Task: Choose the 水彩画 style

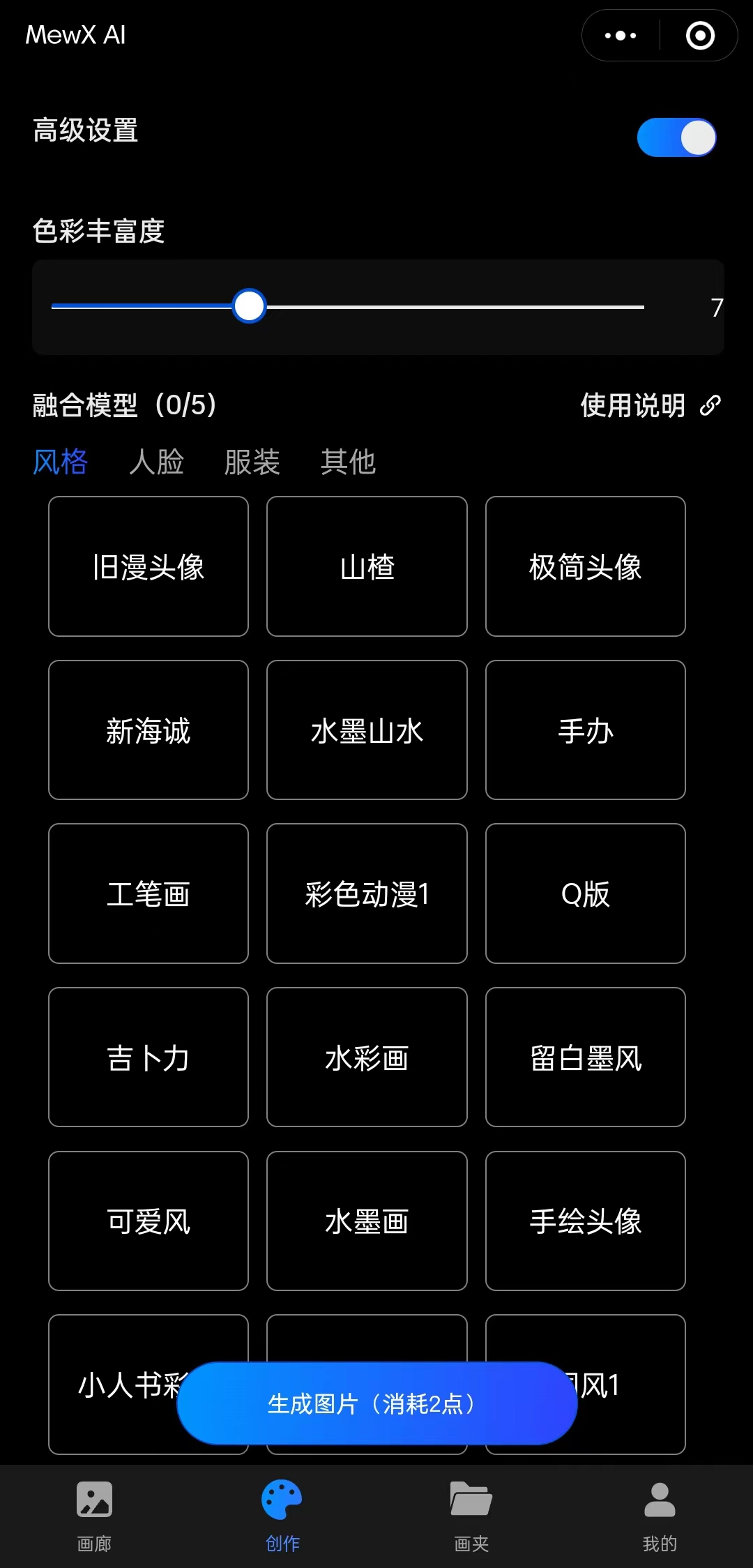Action: pos(367,1057)
